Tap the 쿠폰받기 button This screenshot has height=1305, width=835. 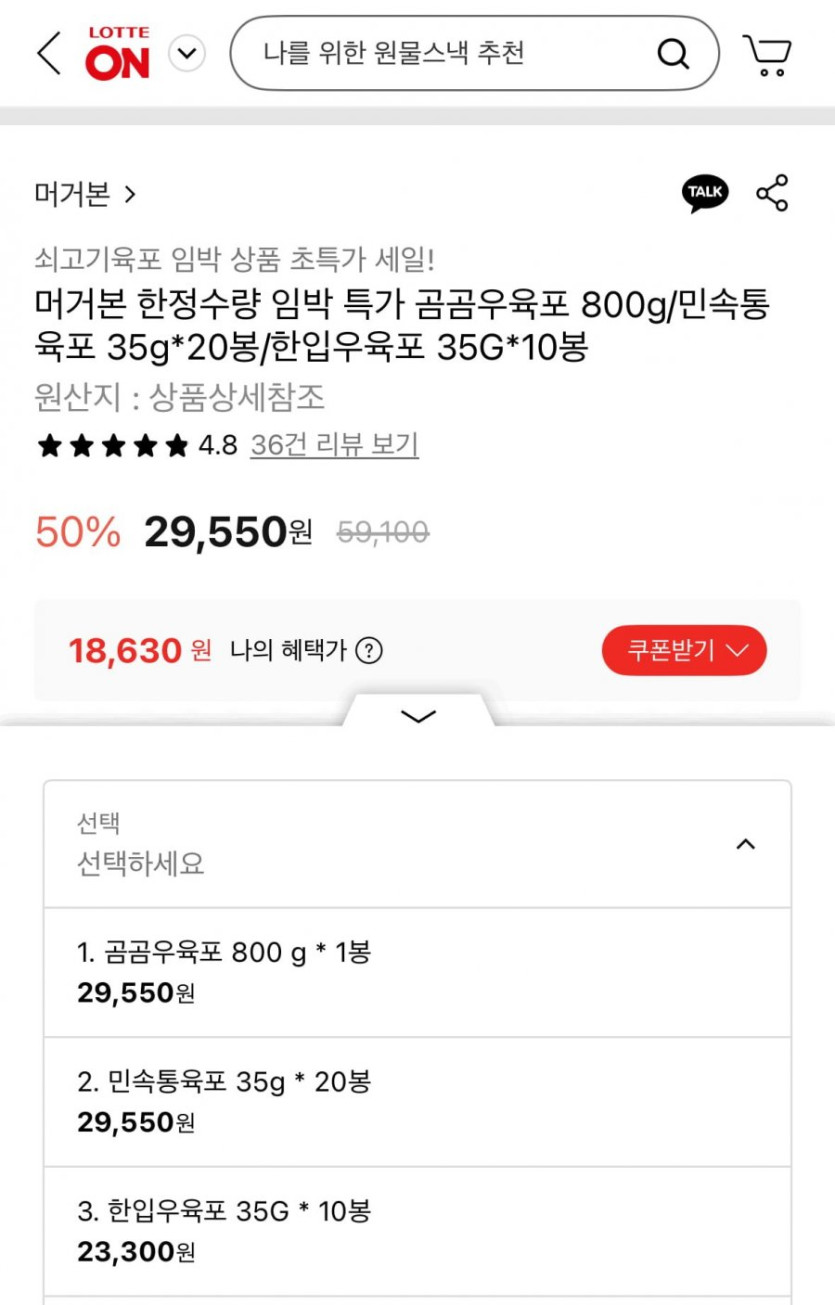click(684, 651)
